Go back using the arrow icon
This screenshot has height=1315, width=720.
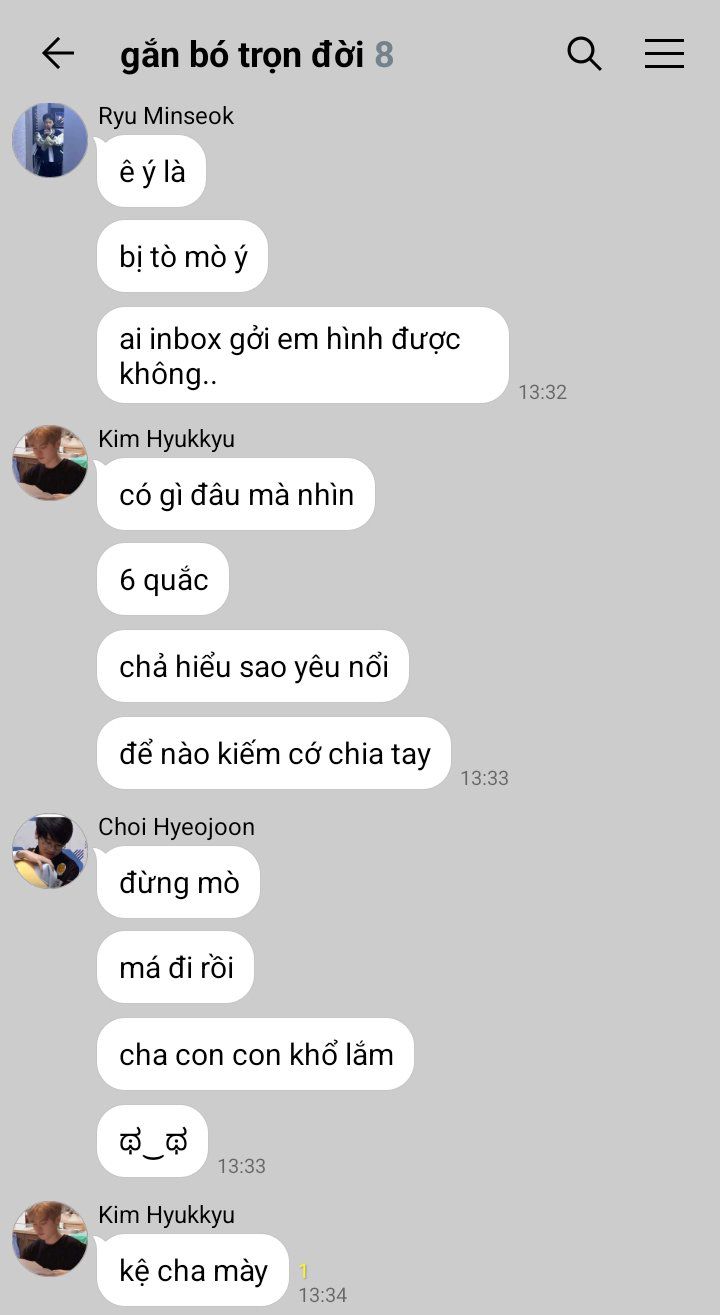58,53
